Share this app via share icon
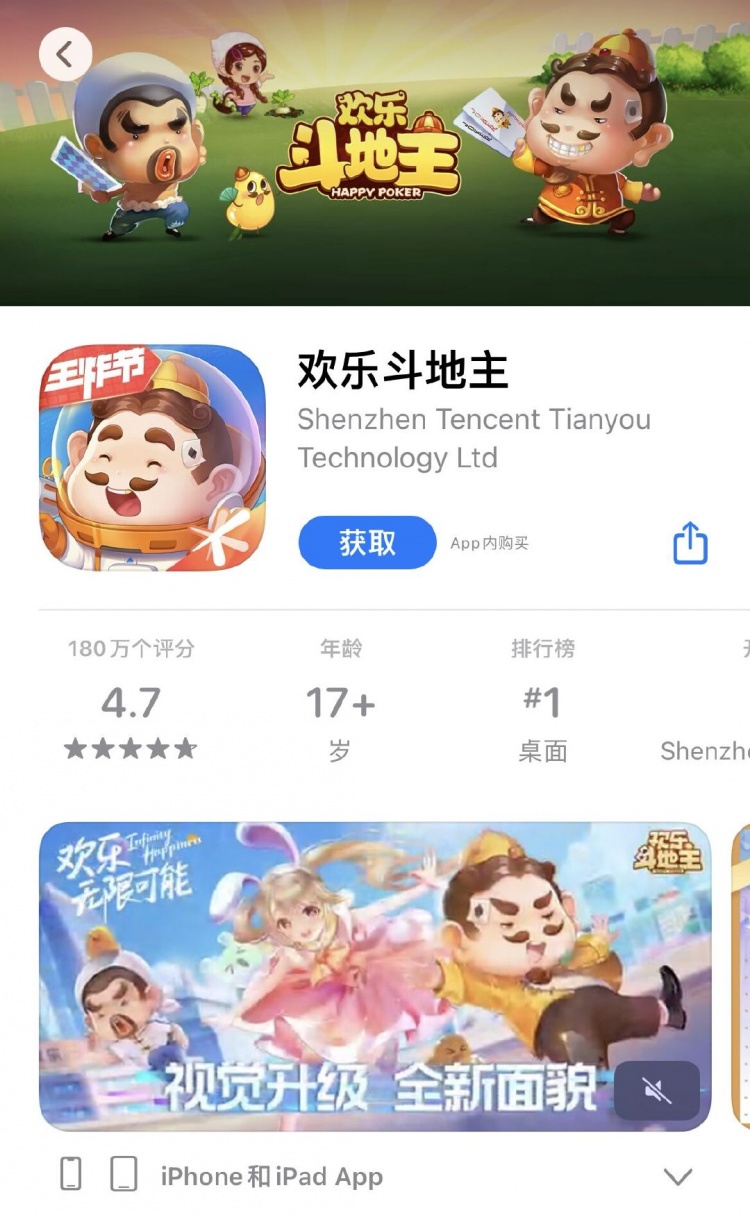 click(690, 544)
